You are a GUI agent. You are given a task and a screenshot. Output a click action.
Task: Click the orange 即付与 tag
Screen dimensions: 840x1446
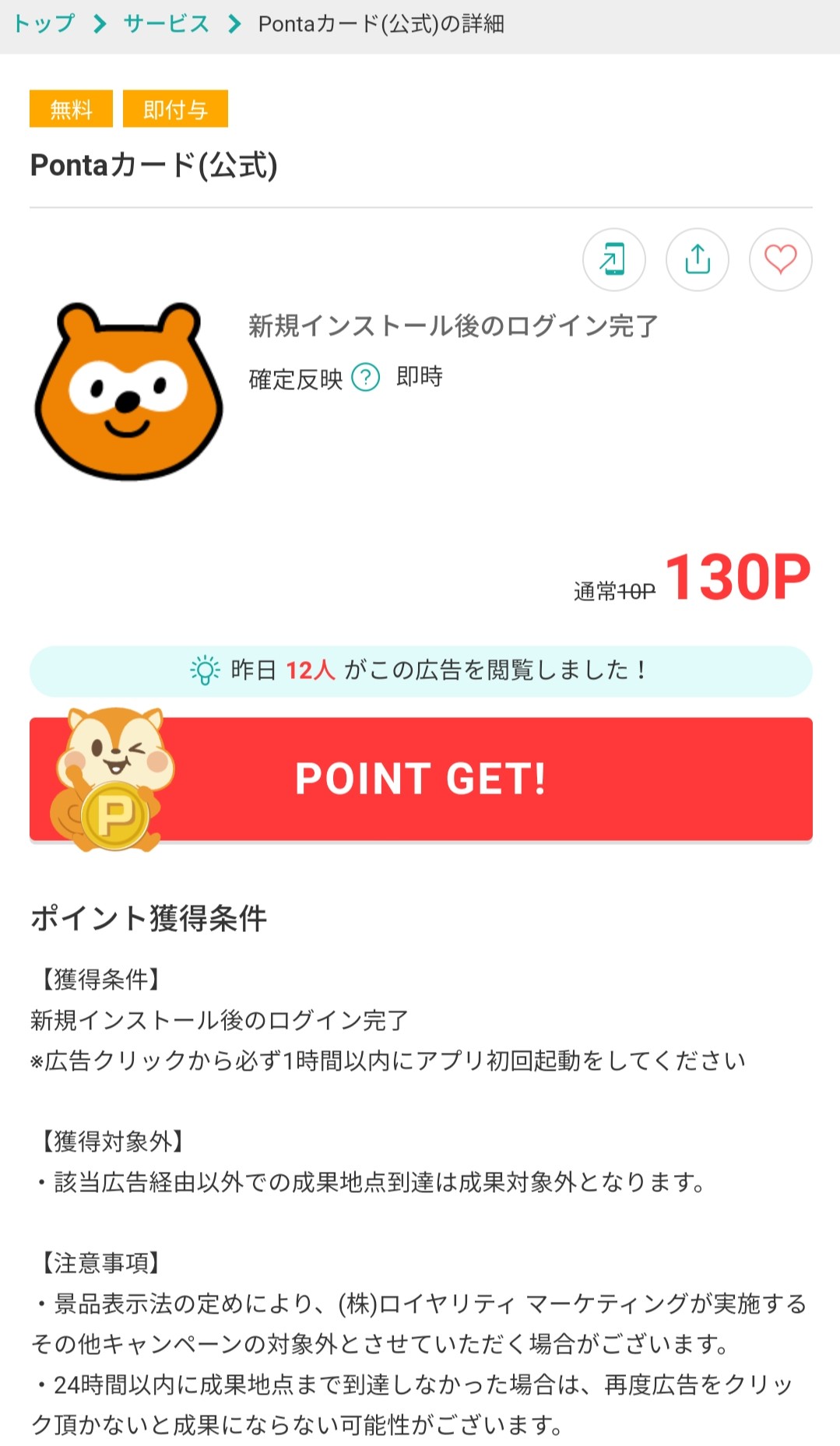tap(174, 110)
